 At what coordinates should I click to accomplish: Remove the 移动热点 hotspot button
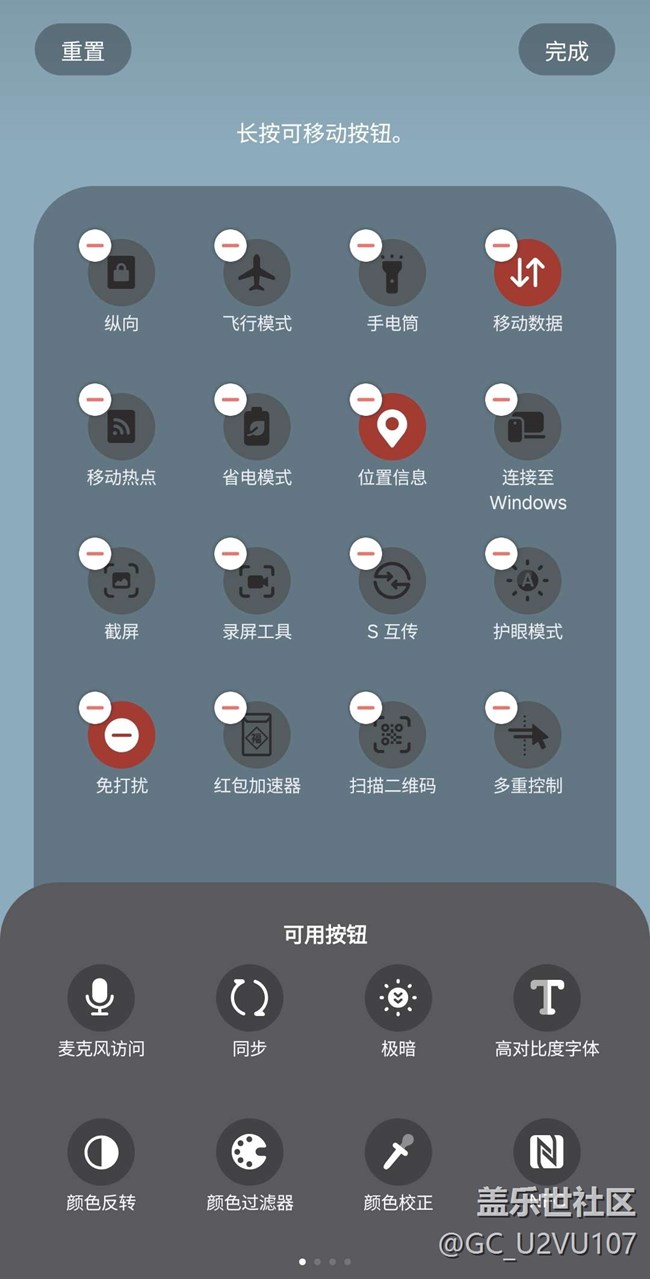94,399
